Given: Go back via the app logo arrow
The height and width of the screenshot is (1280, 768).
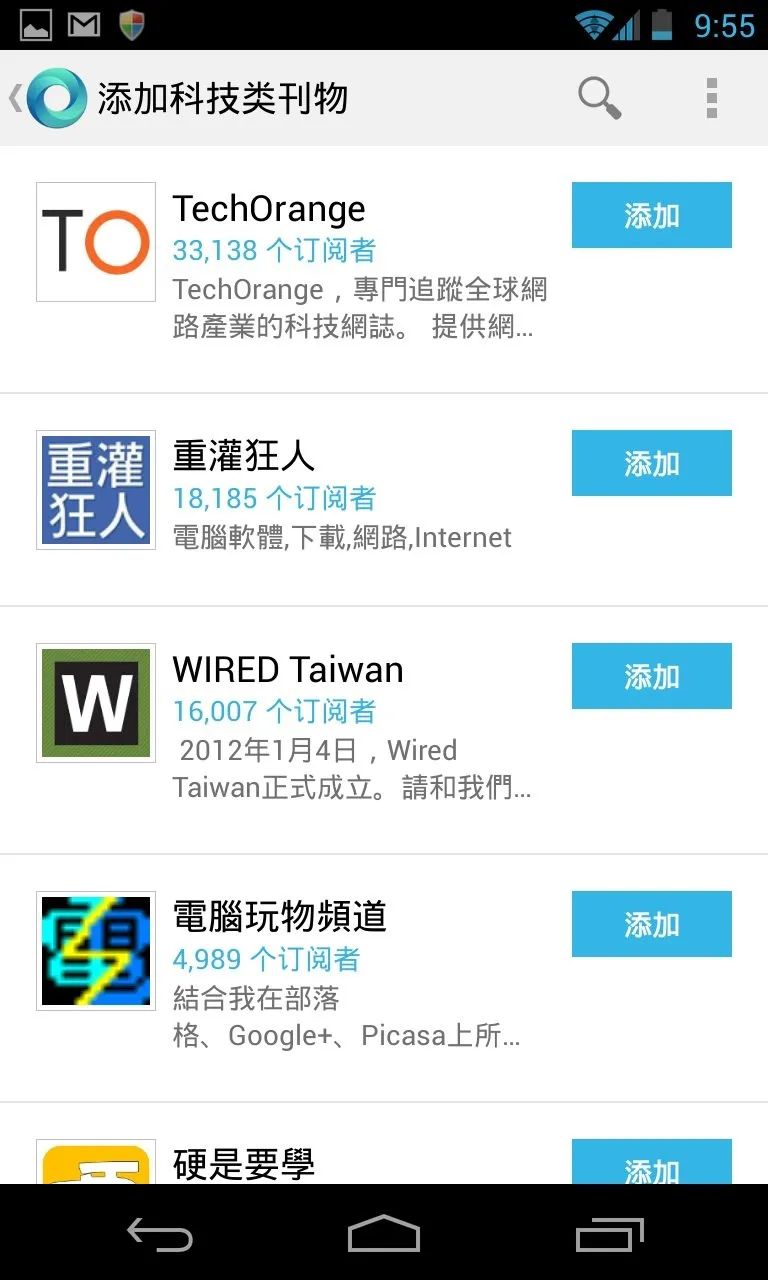Looking at the screenshot, I should pos(47,98).
